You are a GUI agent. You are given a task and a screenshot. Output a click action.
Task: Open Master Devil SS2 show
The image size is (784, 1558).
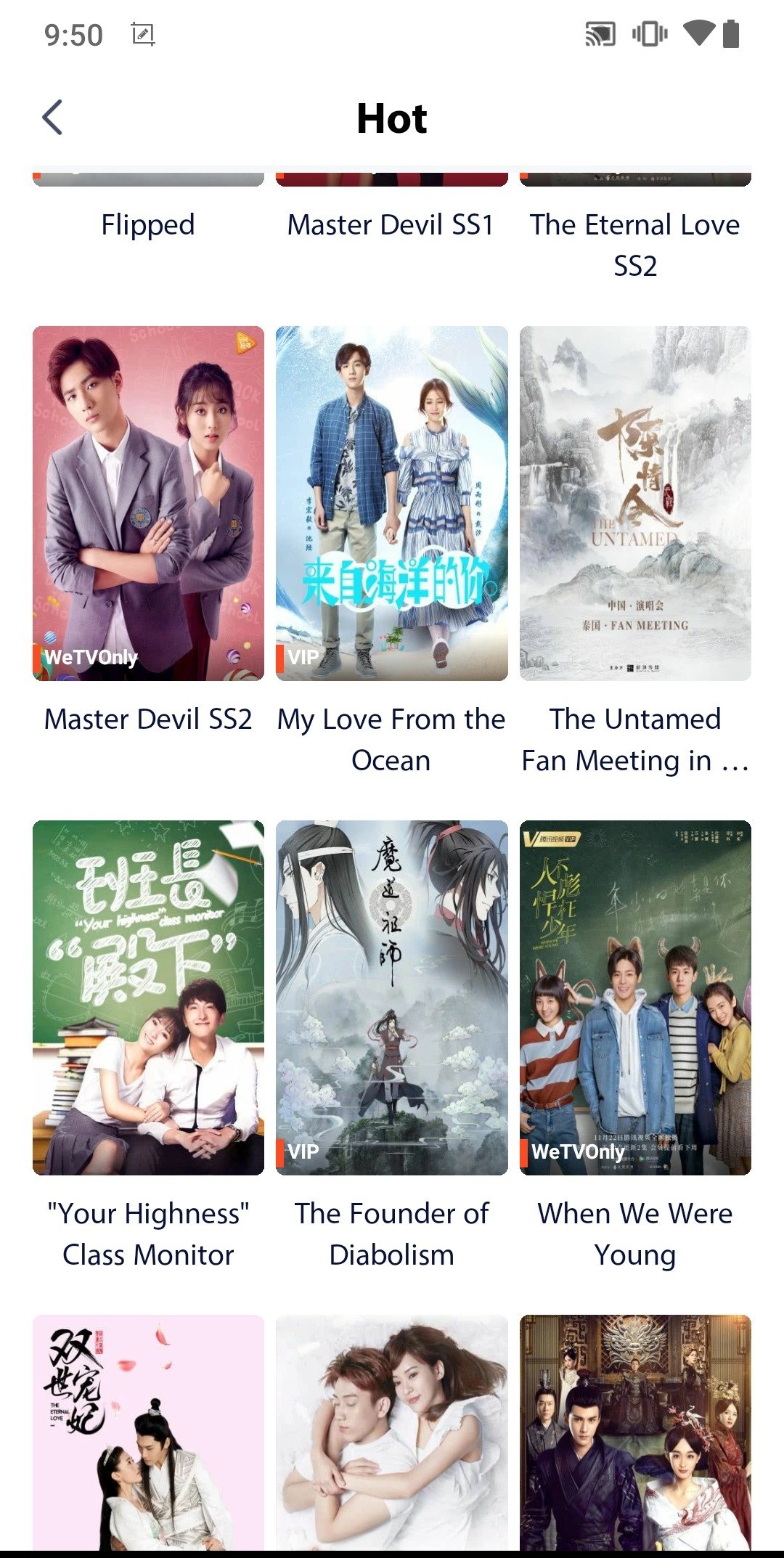[148, 503]
